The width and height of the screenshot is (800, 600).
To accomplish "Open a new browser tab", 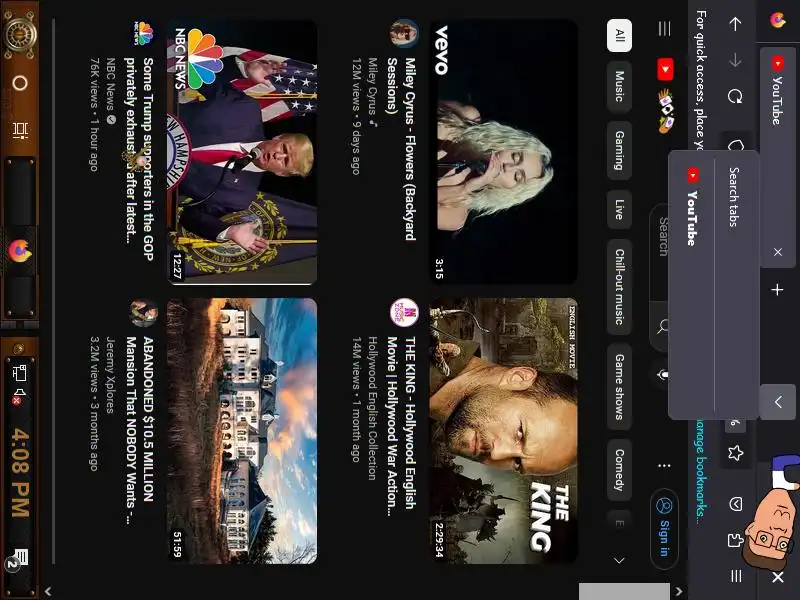I will tap(778, 290).
